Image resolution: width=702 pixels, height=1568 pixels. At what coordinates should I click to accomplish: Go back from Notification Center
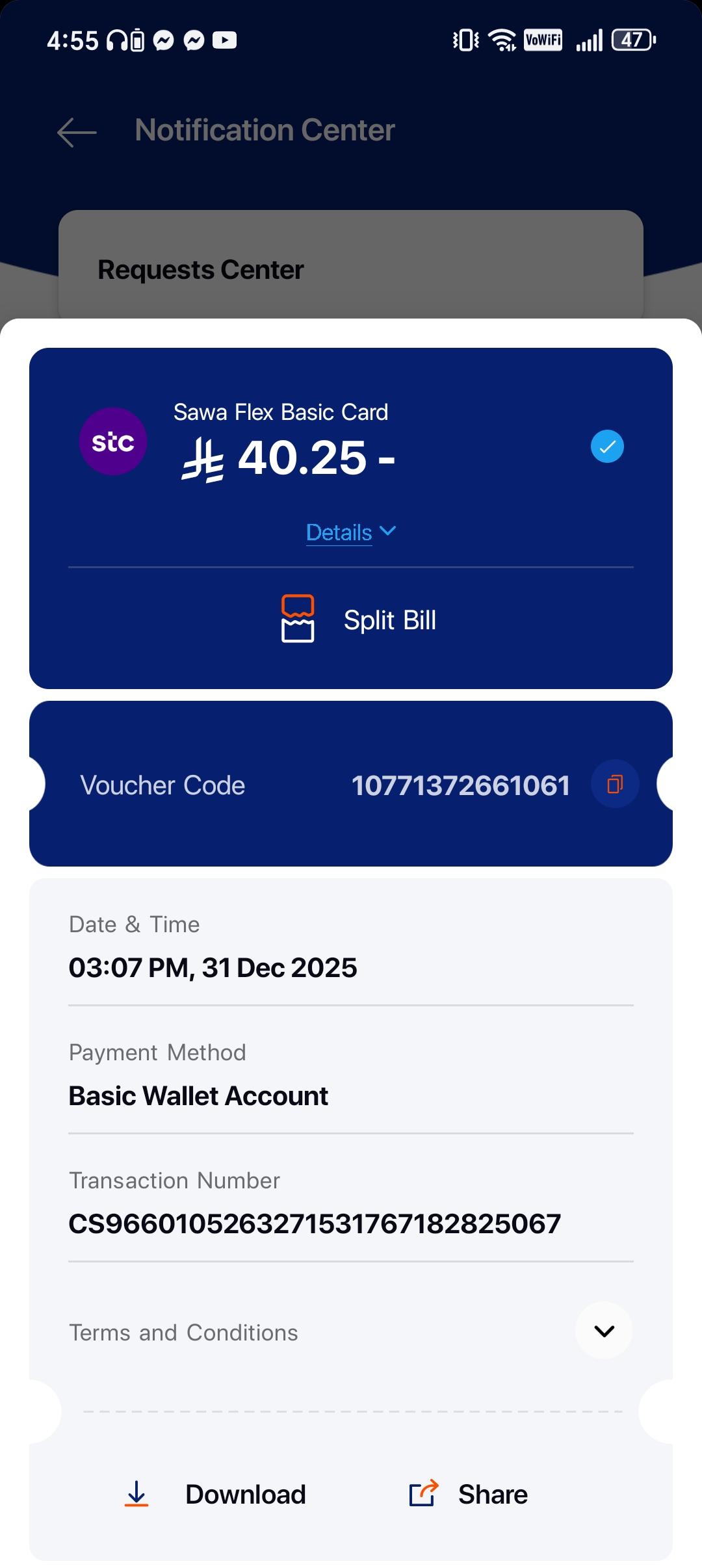coord(77,132)
